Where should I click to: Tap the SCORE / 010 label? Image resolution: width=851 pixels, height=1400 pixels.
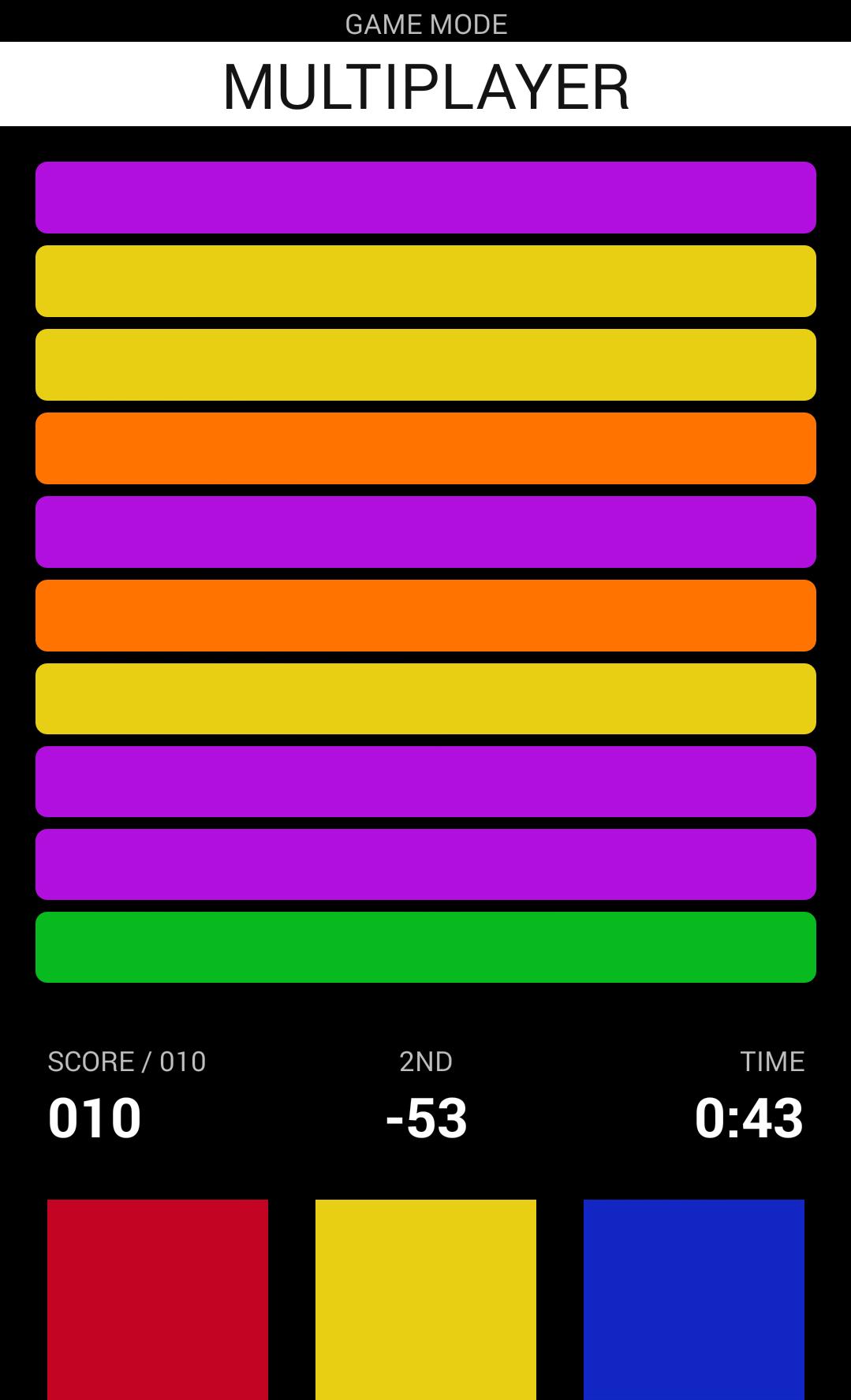126,1061
